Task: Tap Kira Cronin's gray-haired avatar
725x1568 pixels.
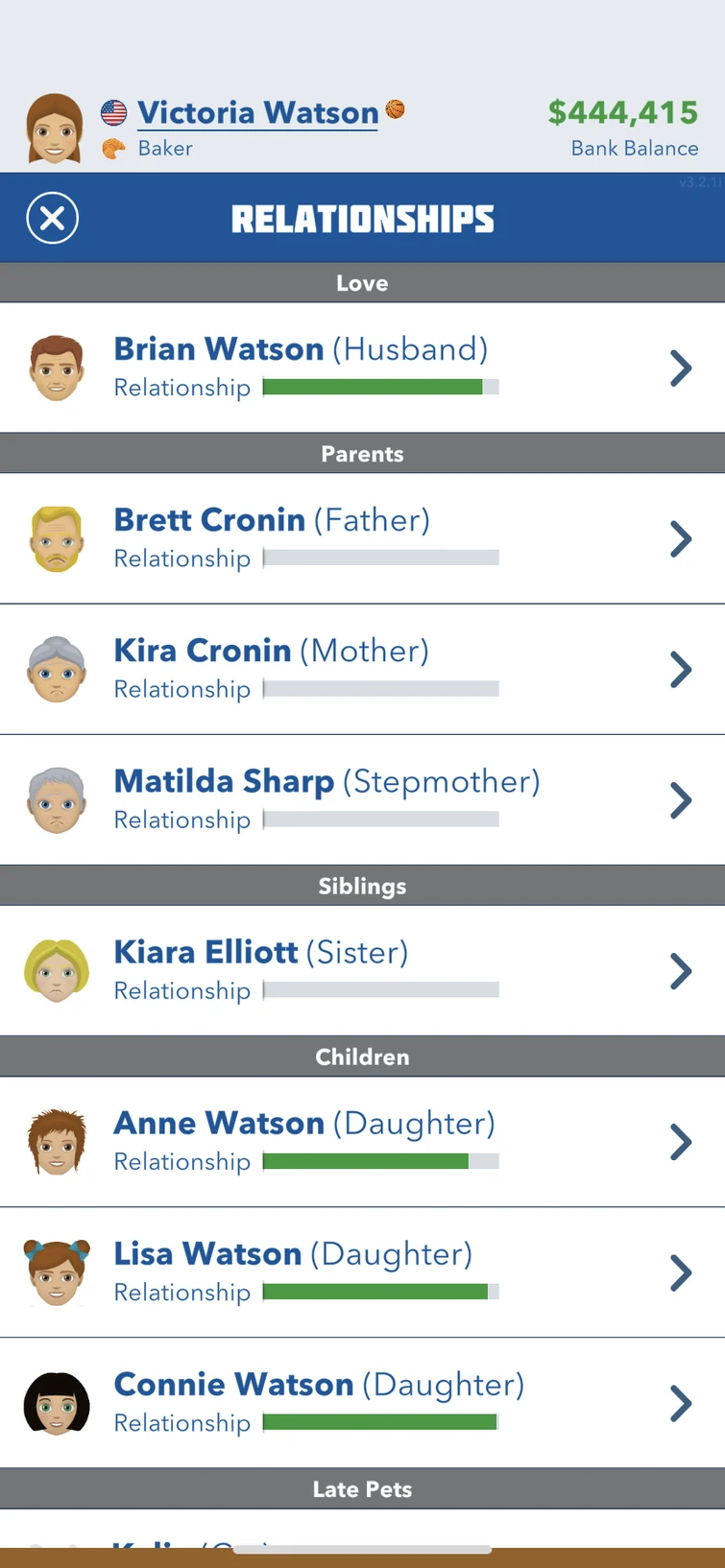Action: [x=56, y=669]
